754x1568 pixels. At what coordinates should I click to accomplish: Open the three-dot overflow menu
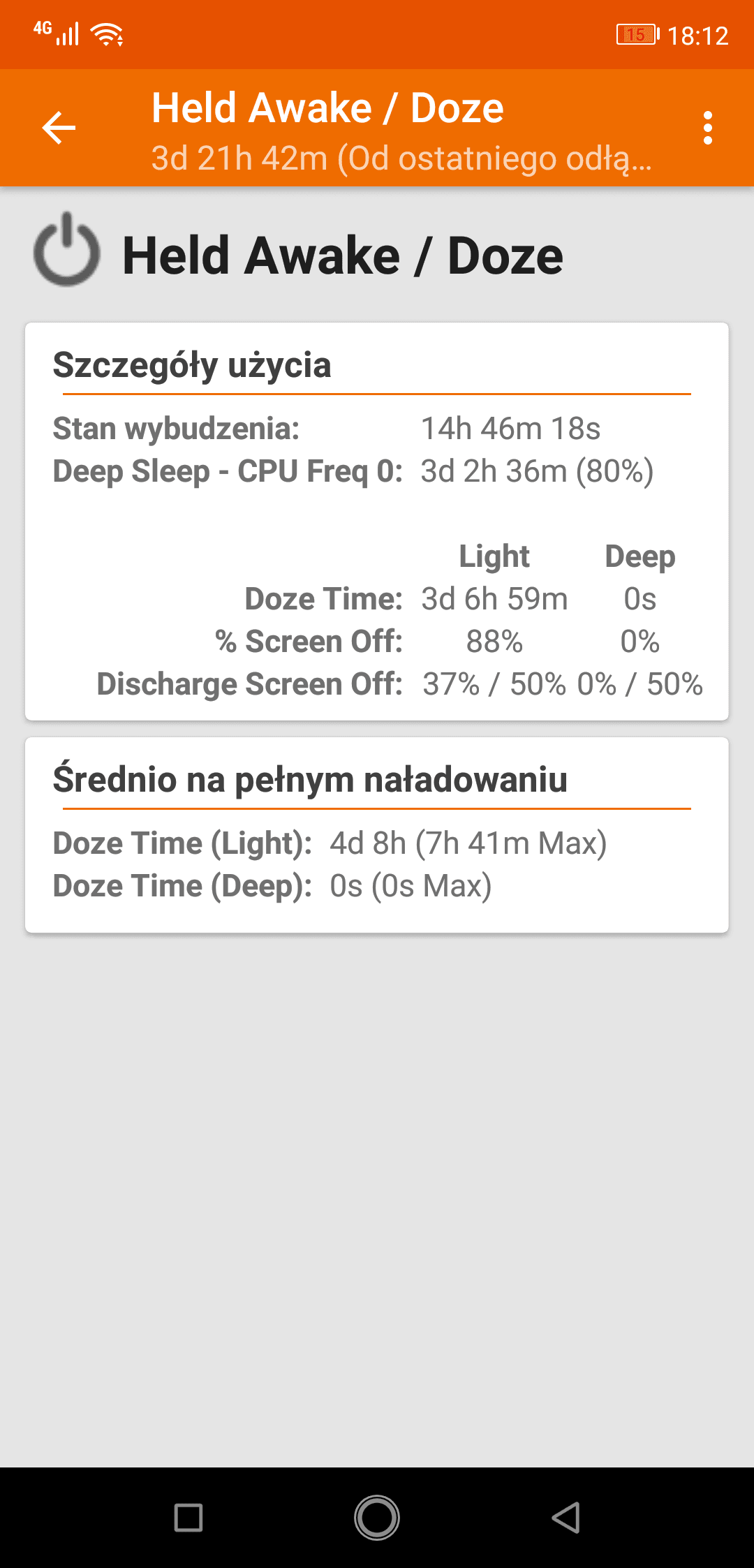[x=708, y=128]
